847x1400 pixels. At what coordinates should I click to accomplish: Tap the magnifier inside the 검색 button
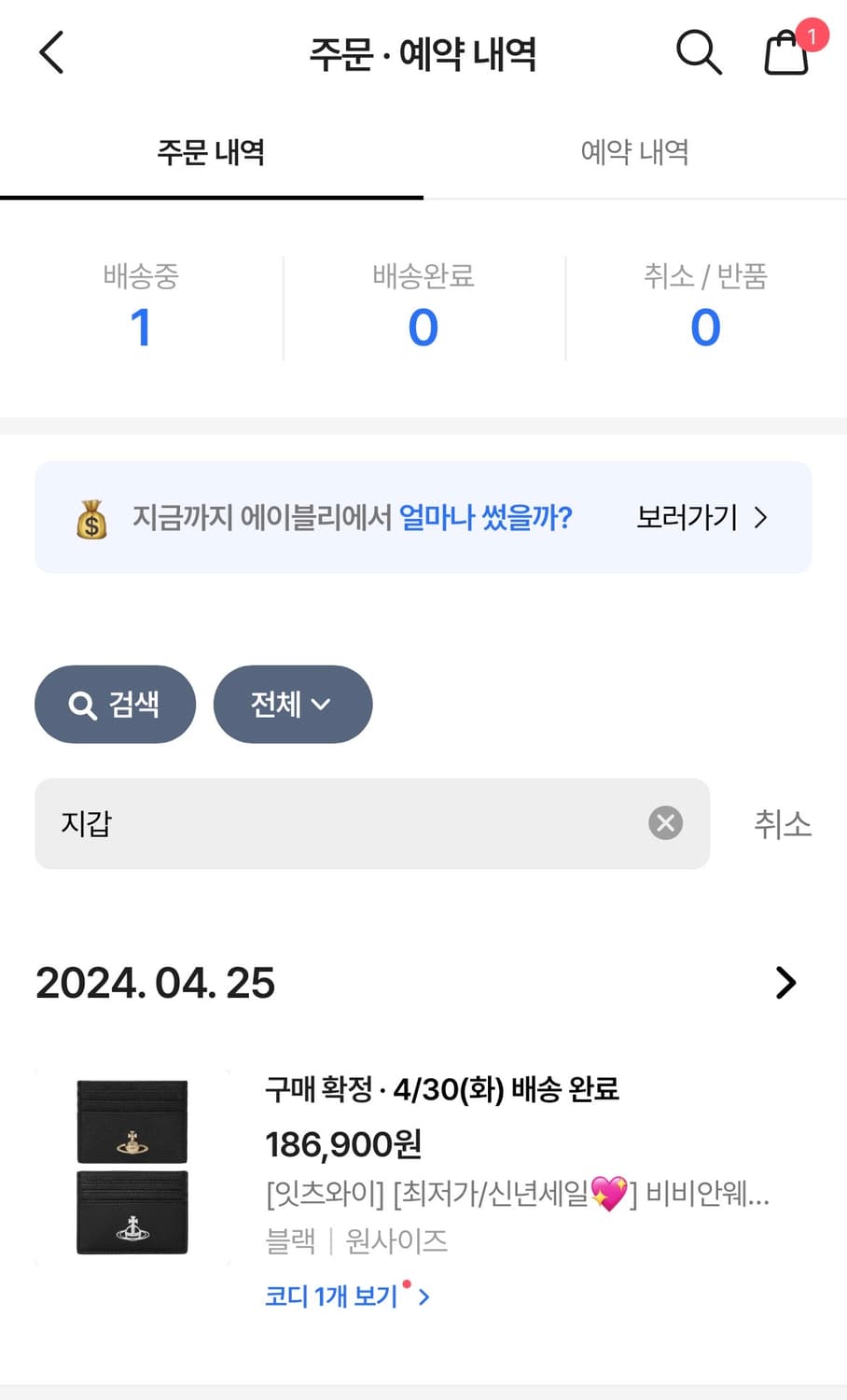tap(82, 705)
